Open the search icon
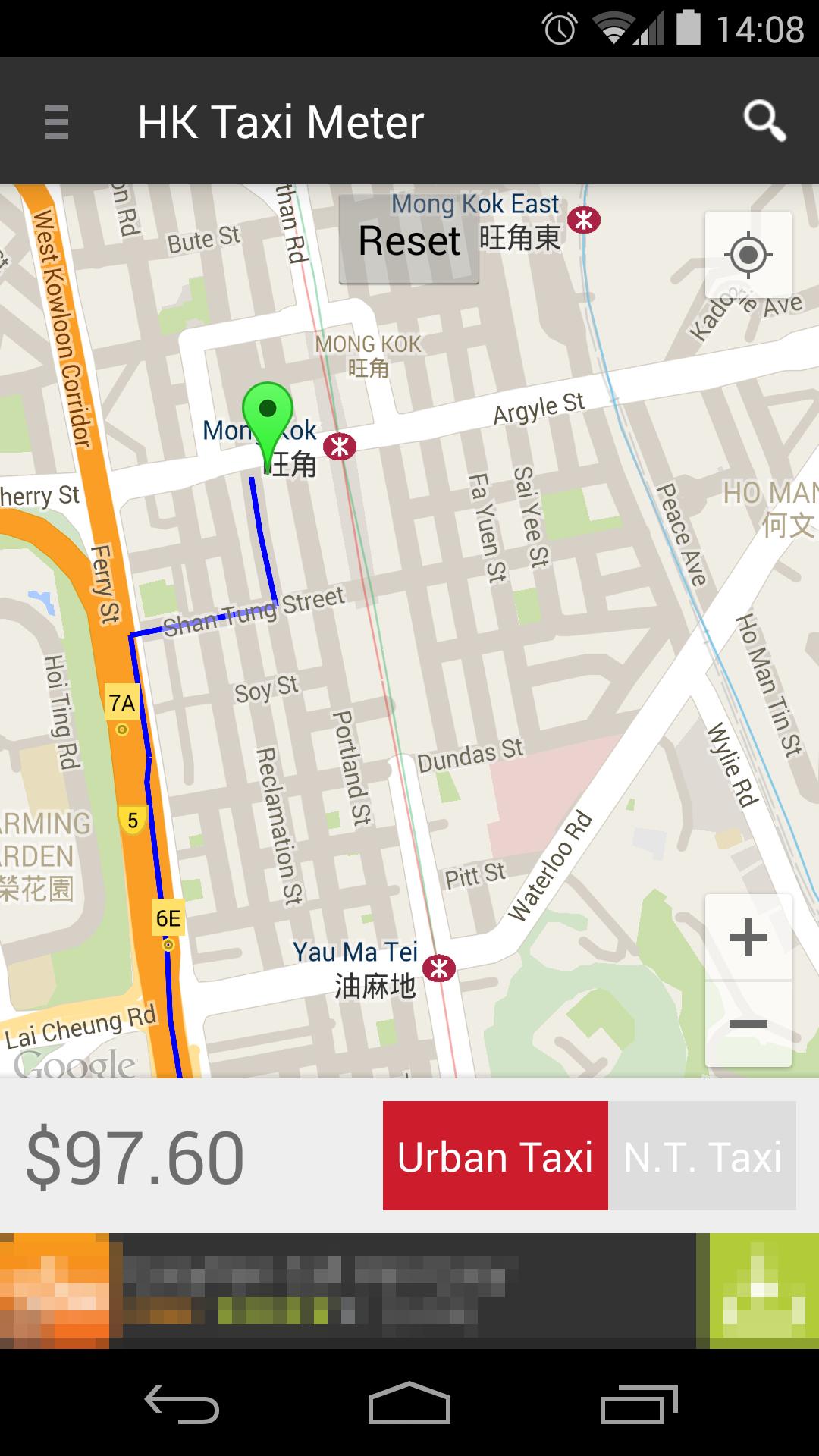Viewport: 819px width, 1456px height. pyautogui.click(x=764, y=121)
